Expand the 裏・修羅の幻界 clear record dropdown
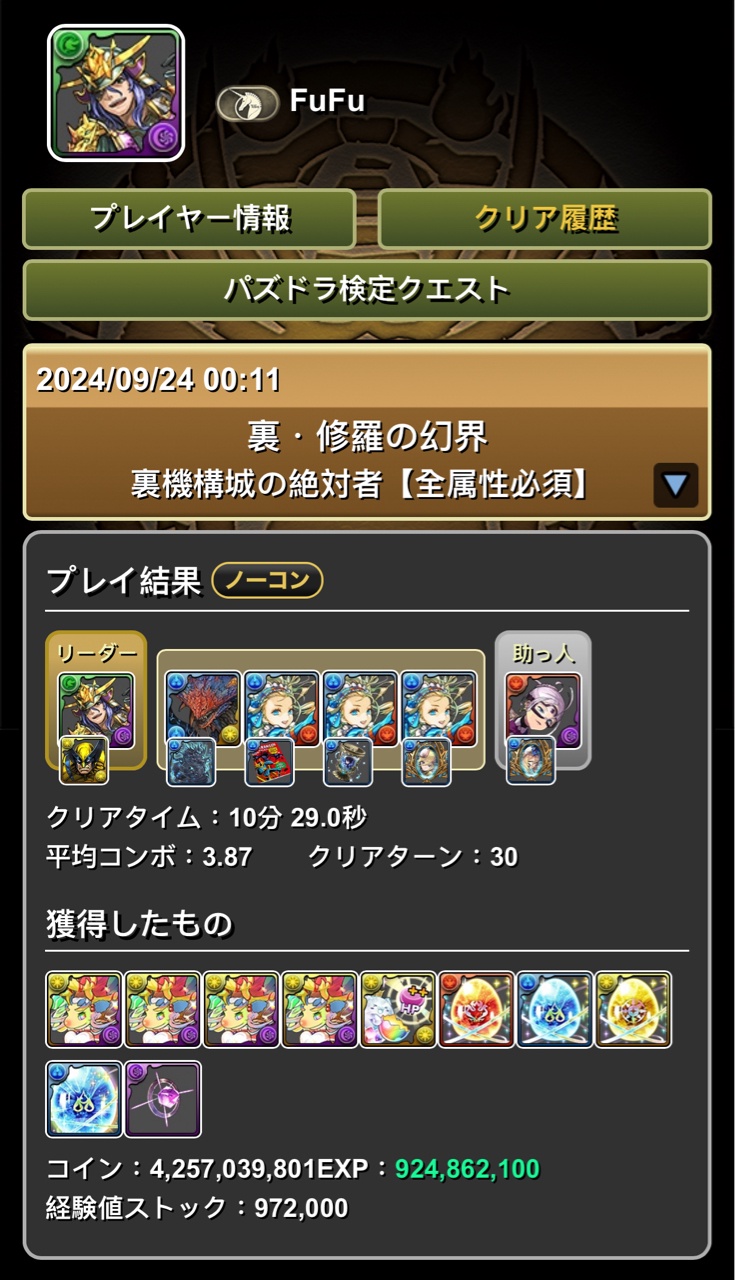 [x=676, y=486]
